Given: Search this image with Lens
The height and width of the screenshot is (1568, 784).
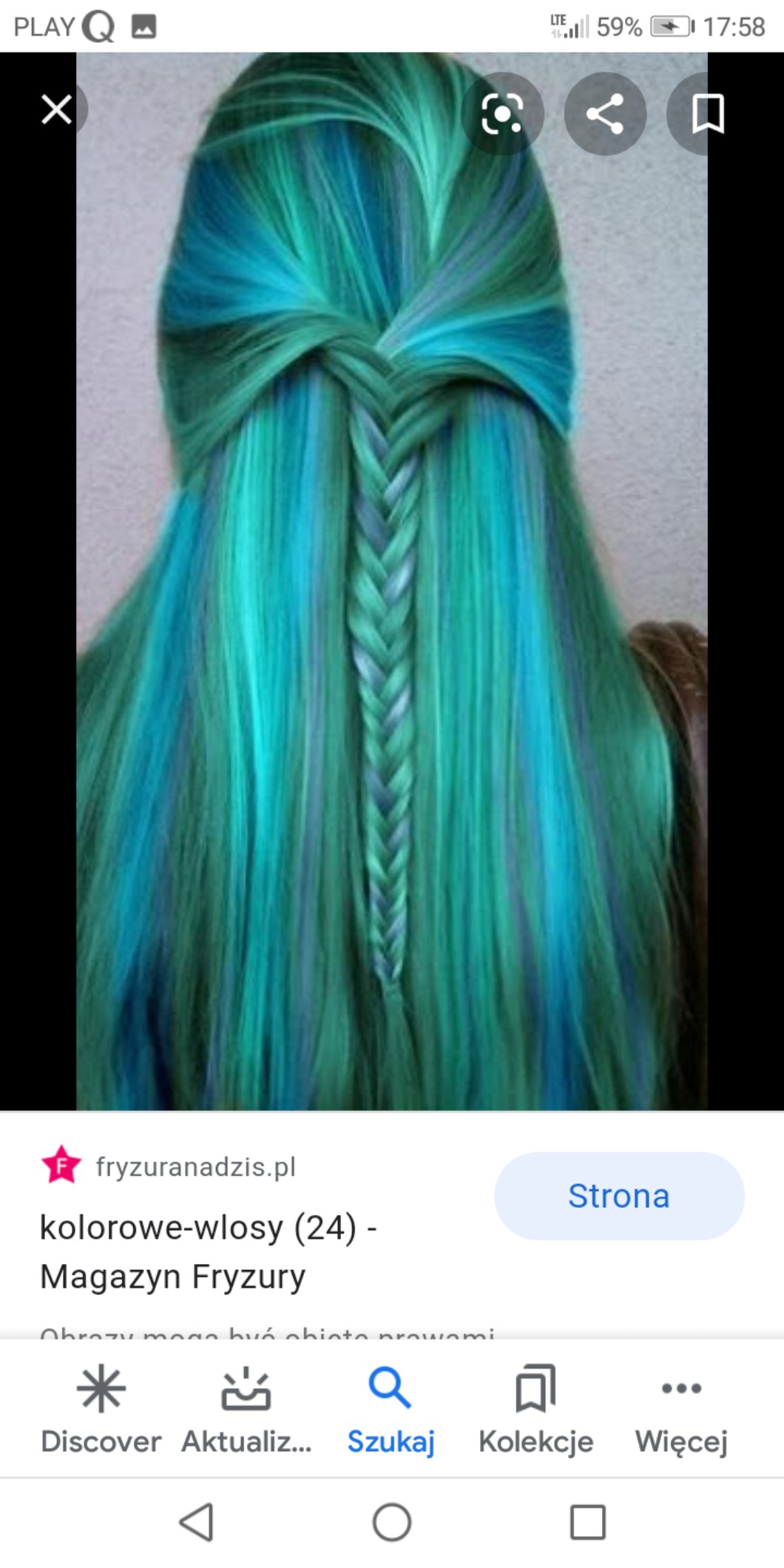Looking at the screenshot, I should (x=502, y=114).
